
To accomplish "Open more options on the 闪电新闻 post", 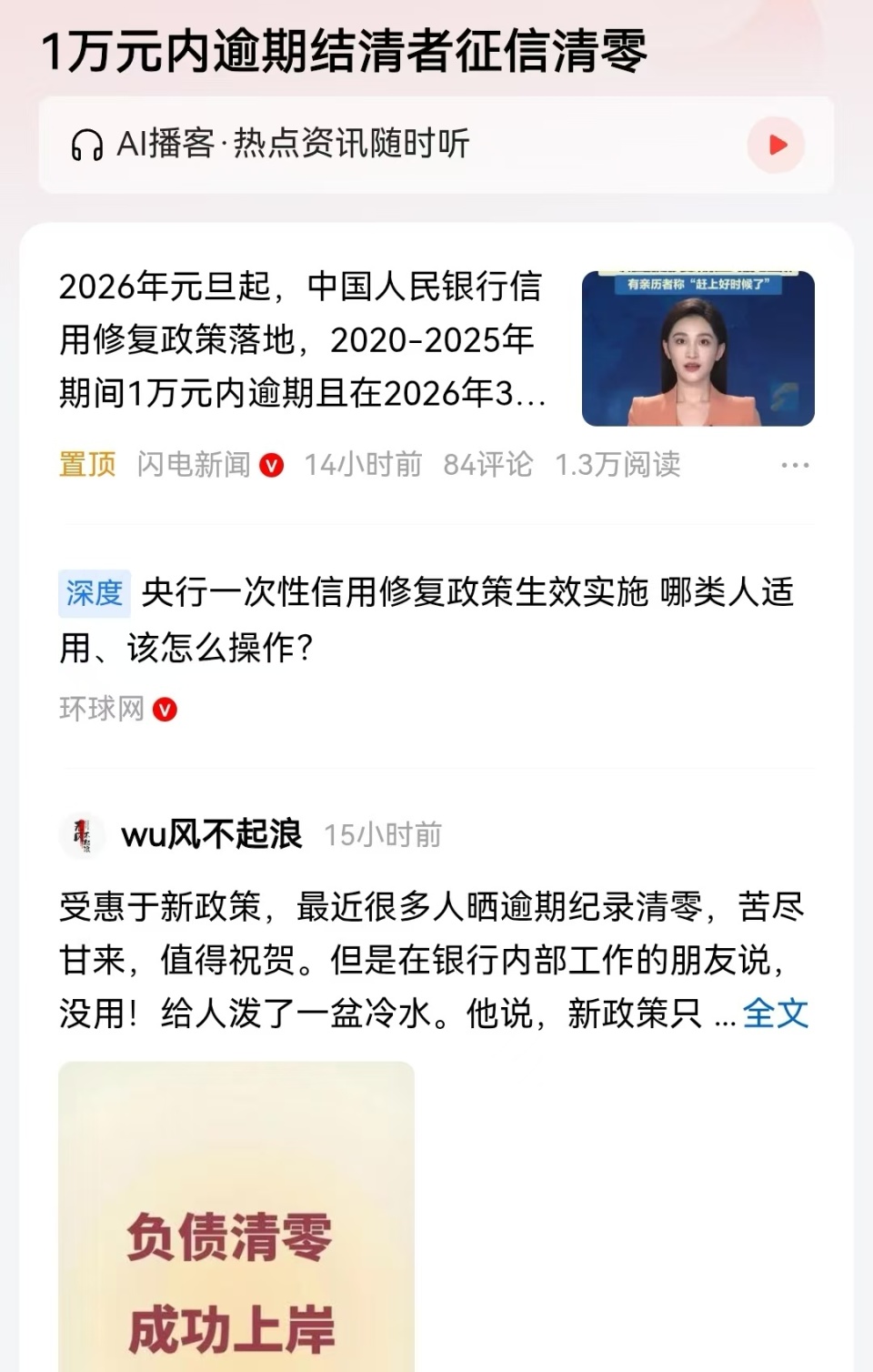I will (795, 464).
